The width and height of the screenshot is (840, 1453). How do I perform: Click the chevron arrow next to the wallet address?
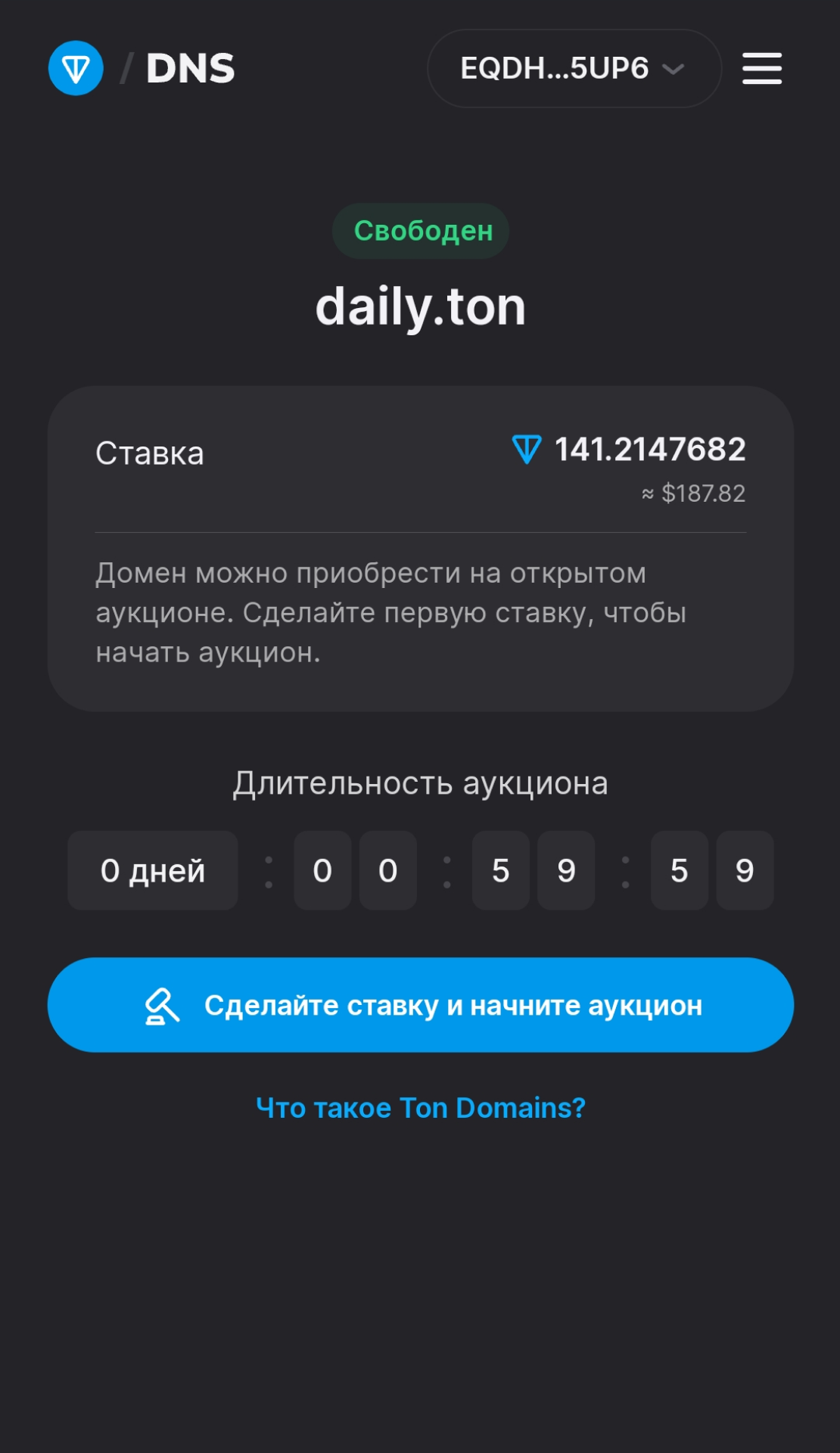click(x=674, y=70)
